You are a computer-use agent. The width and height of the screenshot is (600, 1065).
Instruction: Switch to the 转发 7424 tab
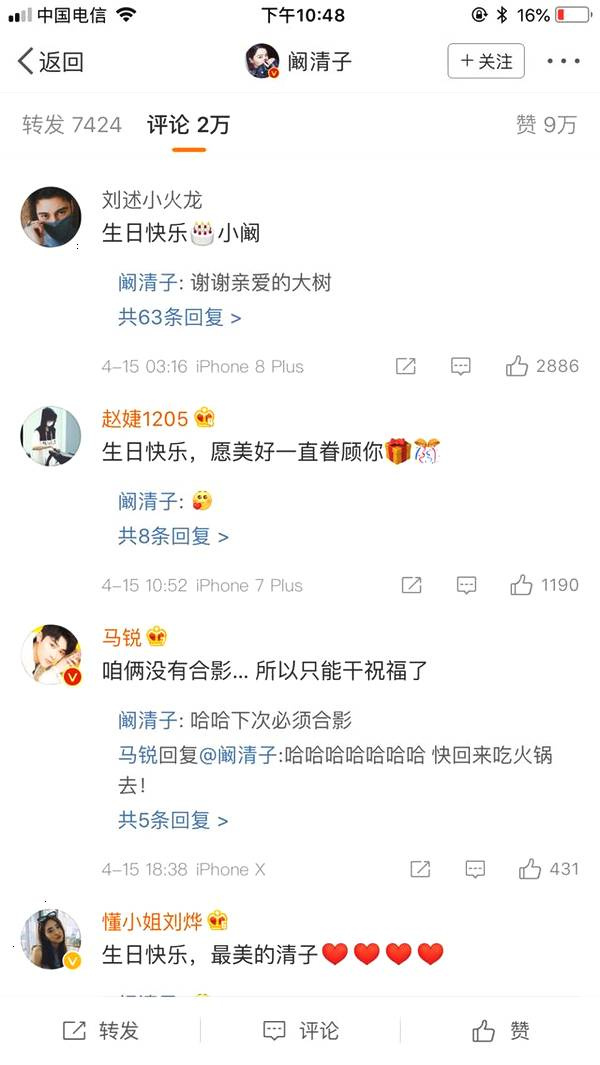(x=72, y=125)
